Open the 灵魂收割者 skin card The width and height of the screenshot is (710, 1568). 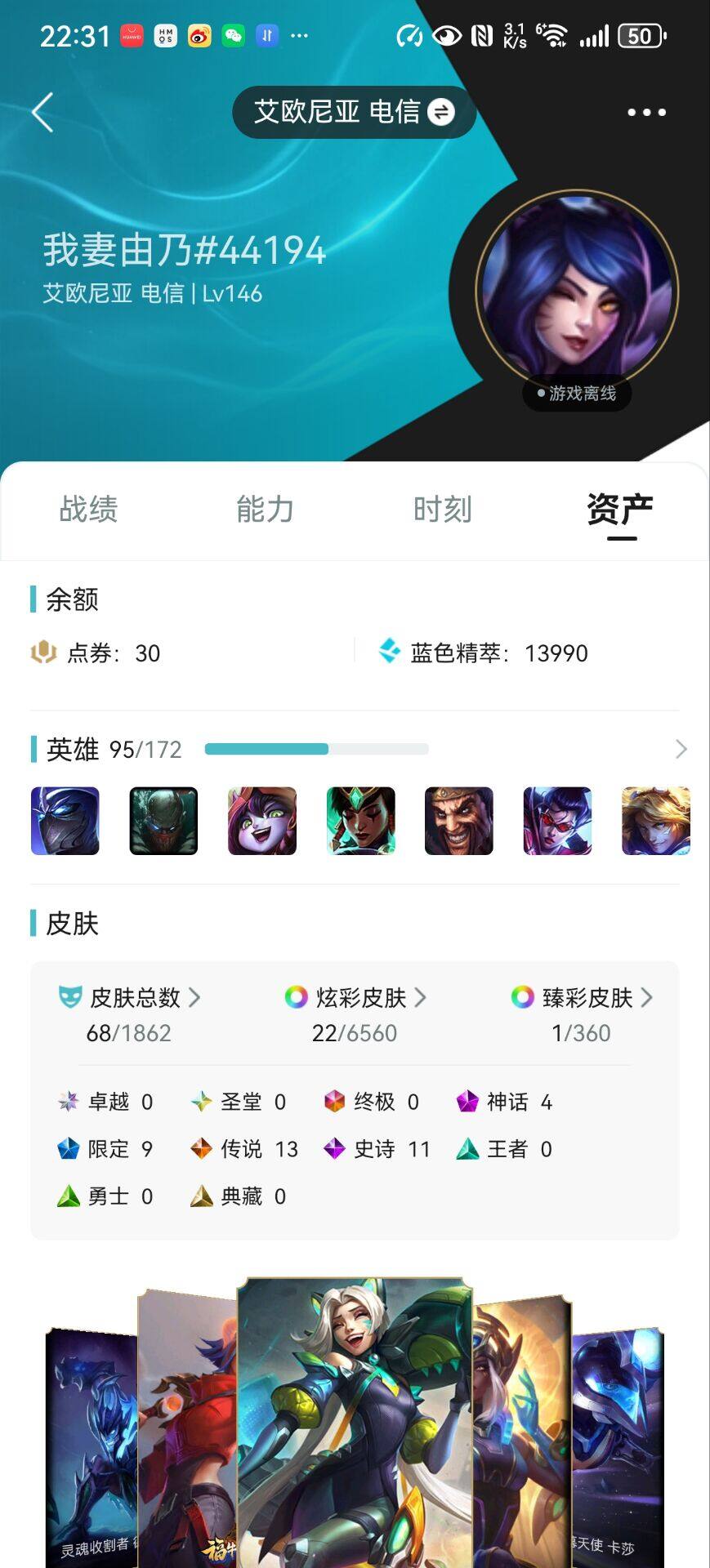point(91,1447)
